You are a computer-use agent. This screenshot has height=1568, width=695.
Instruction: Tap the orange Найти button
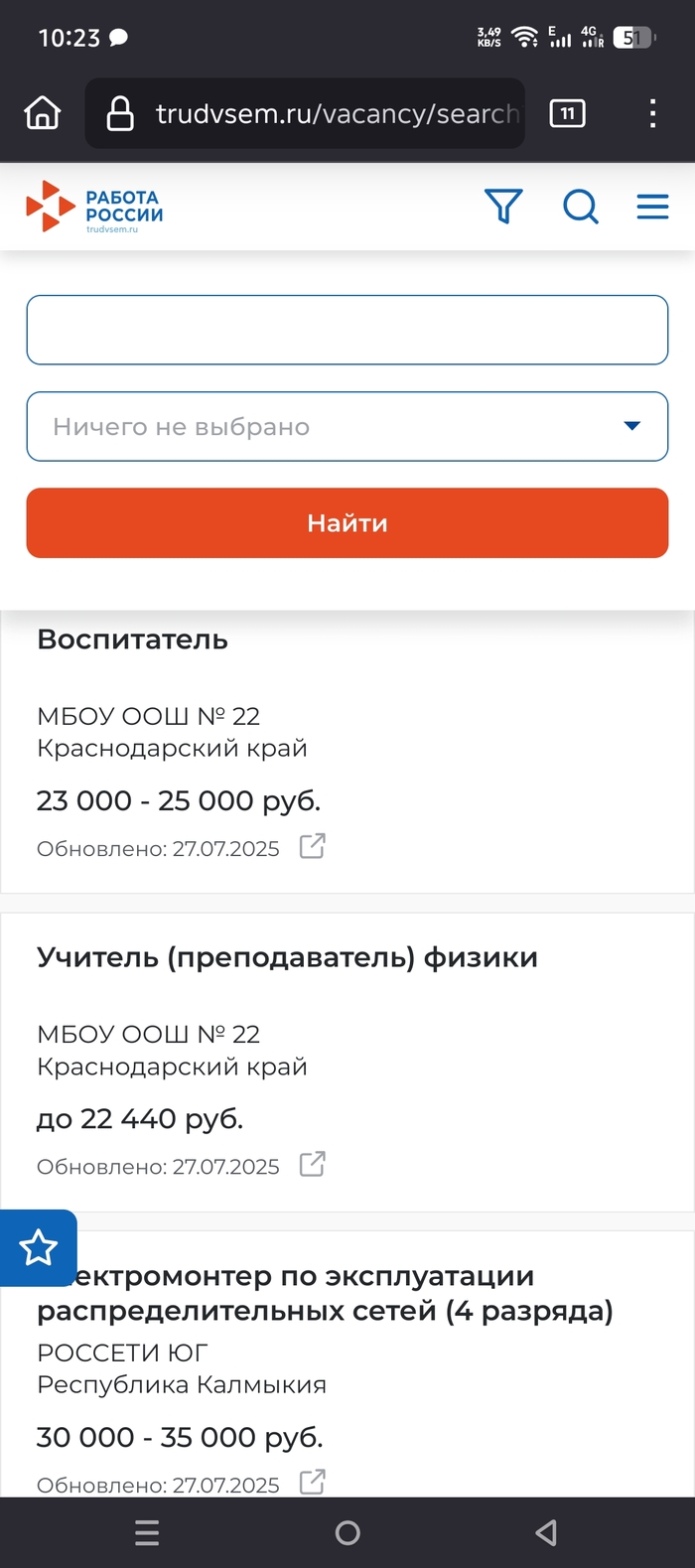pyautogui.click(x=347, y=523)
